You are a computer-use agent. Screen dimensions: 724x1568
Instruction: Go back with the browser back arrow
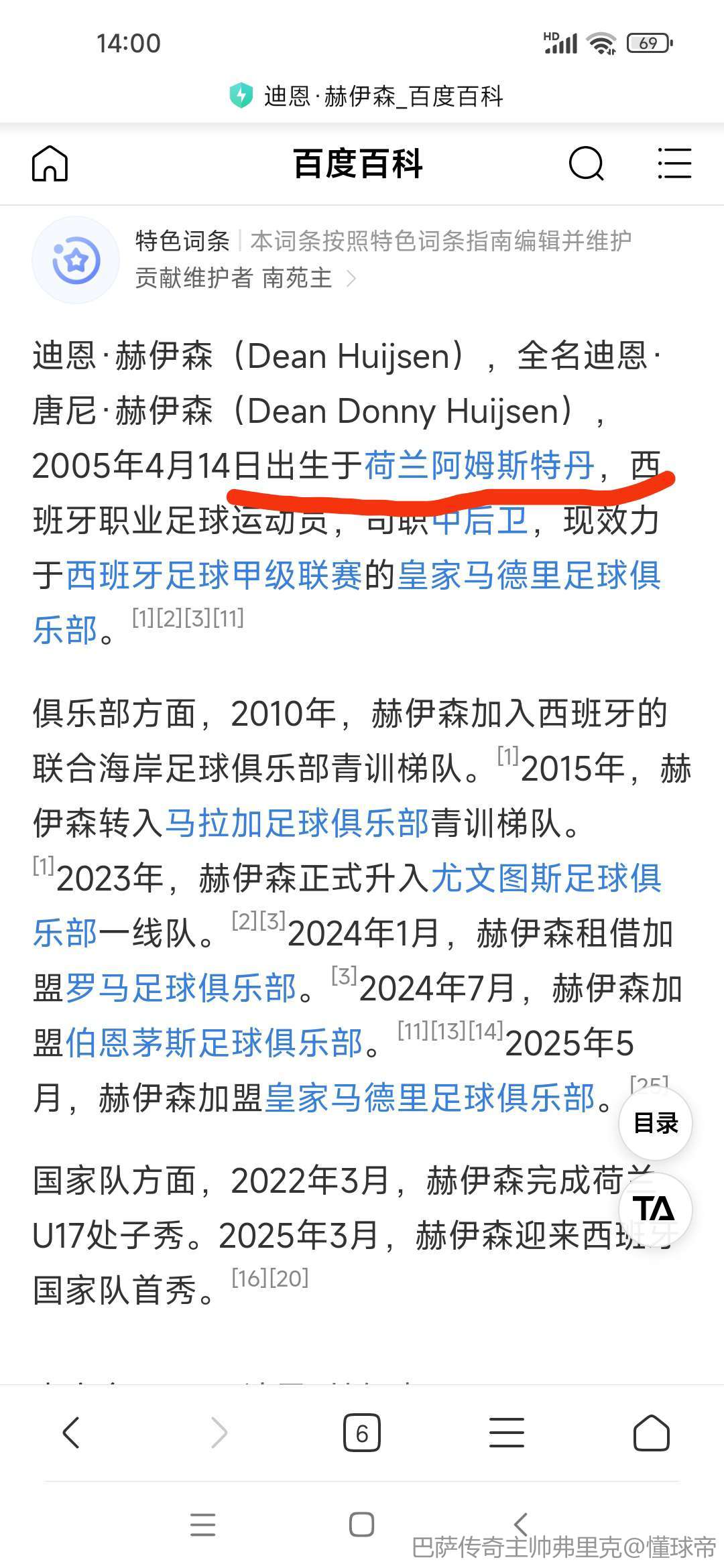tap(71, 1433)
